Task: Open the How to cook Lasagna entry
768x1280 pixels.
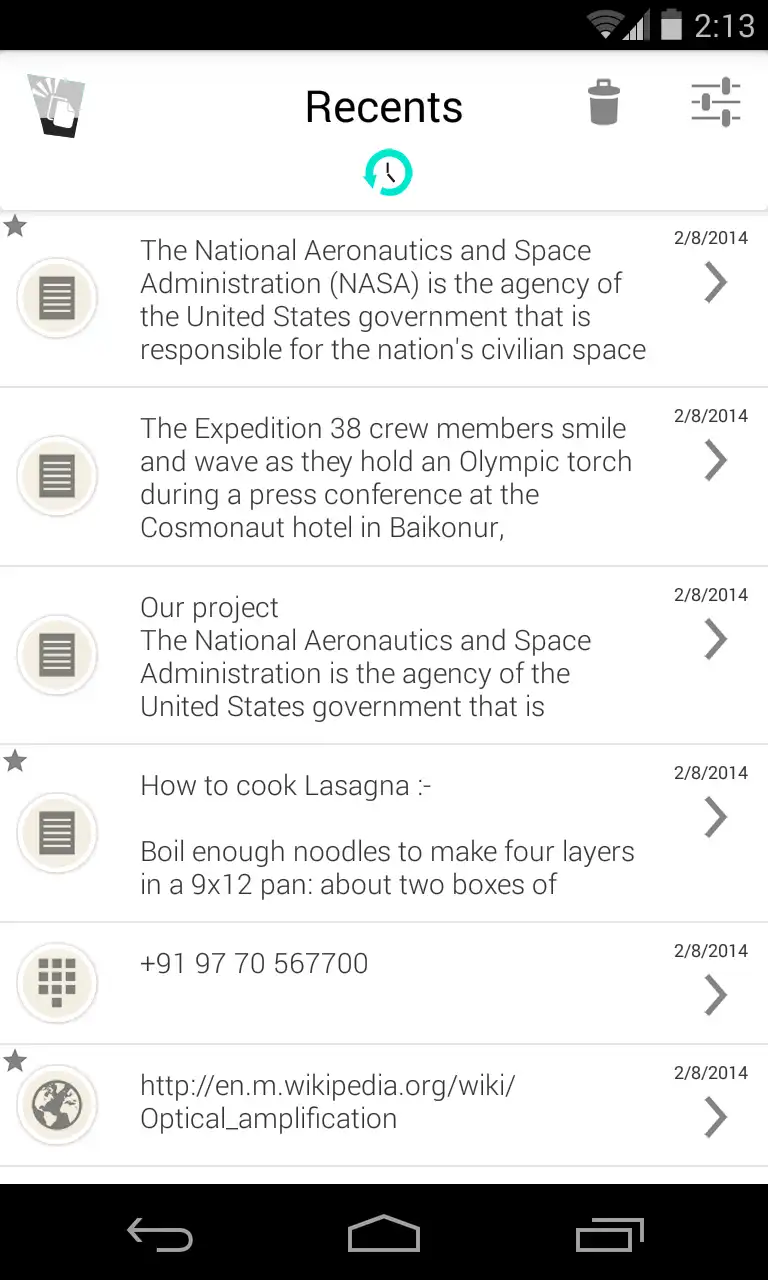Action: coord(392,834)
